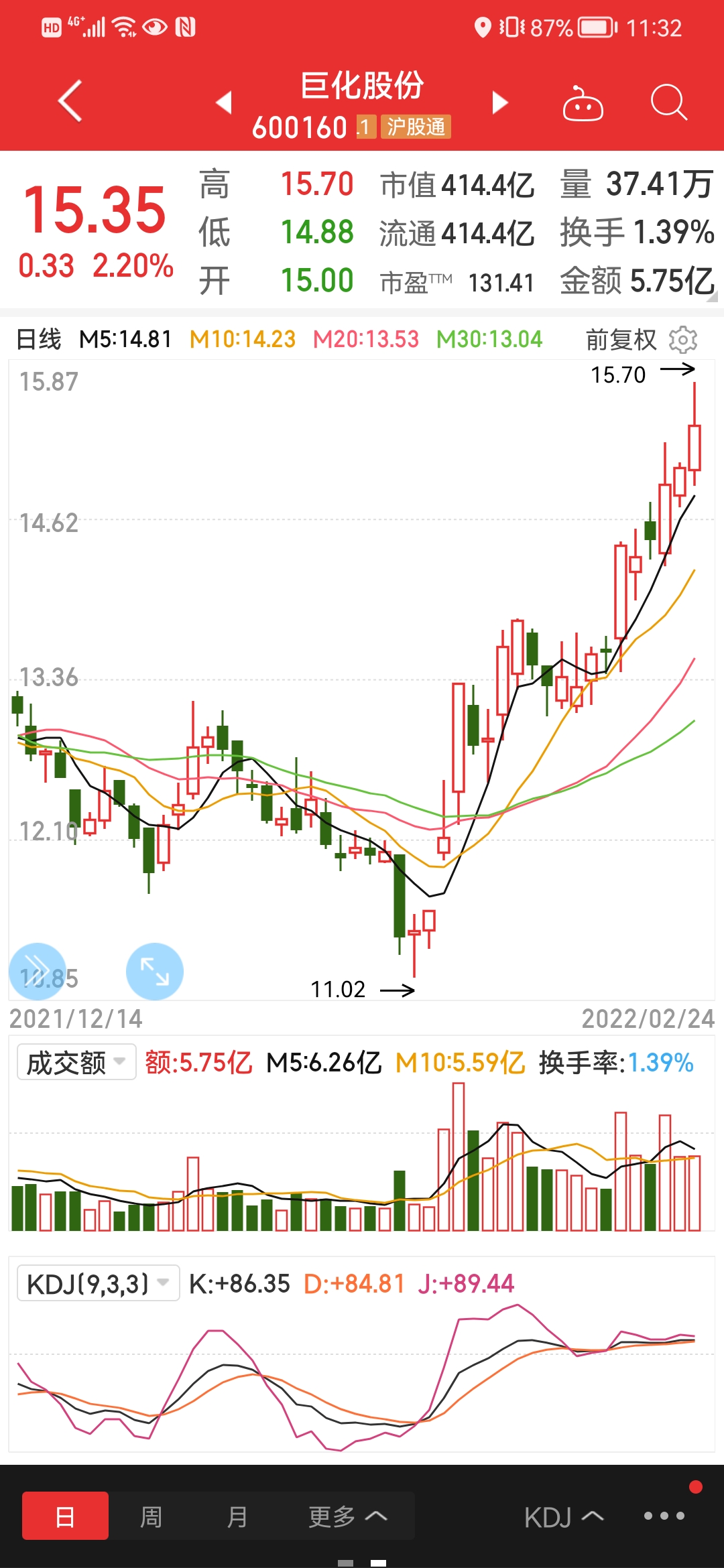Expand the bottom KDJ indicator selector
This screenshot has height=1568, width=724.
tap(564, 1517)
